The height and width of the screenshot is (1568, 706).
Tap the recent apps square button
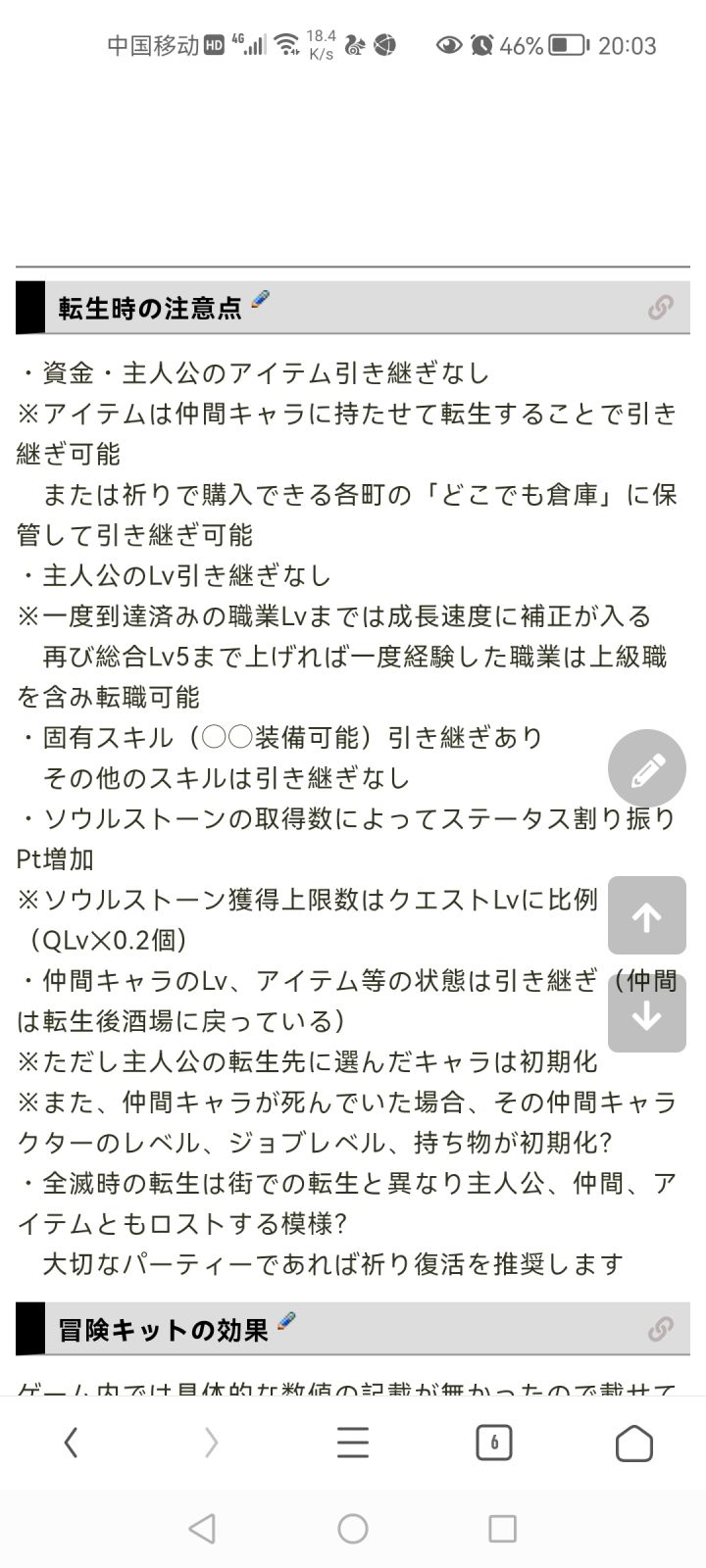[x=504, y=1528]
